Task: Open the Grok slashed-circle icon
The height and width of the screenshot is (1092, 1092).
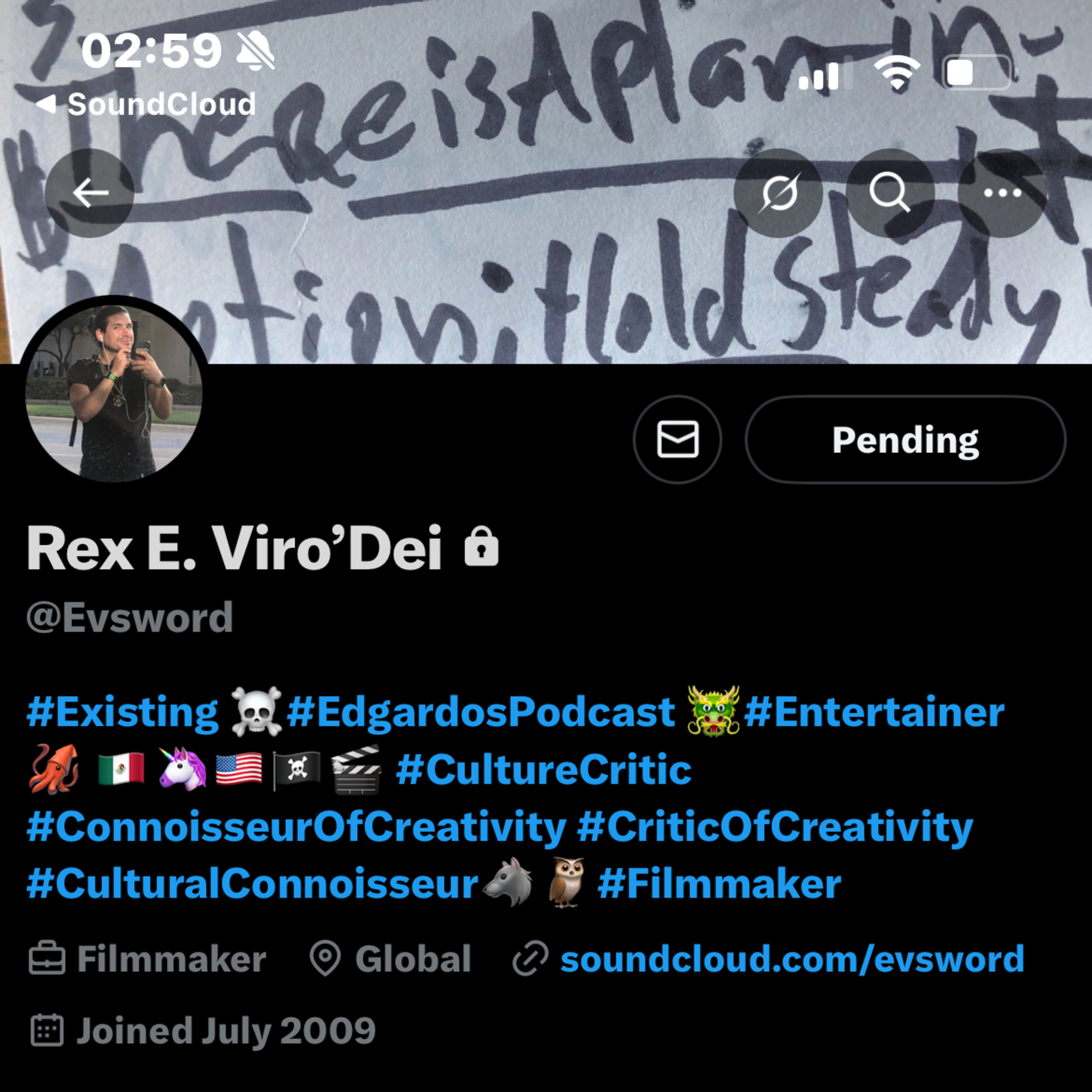Action: (778, 193)
